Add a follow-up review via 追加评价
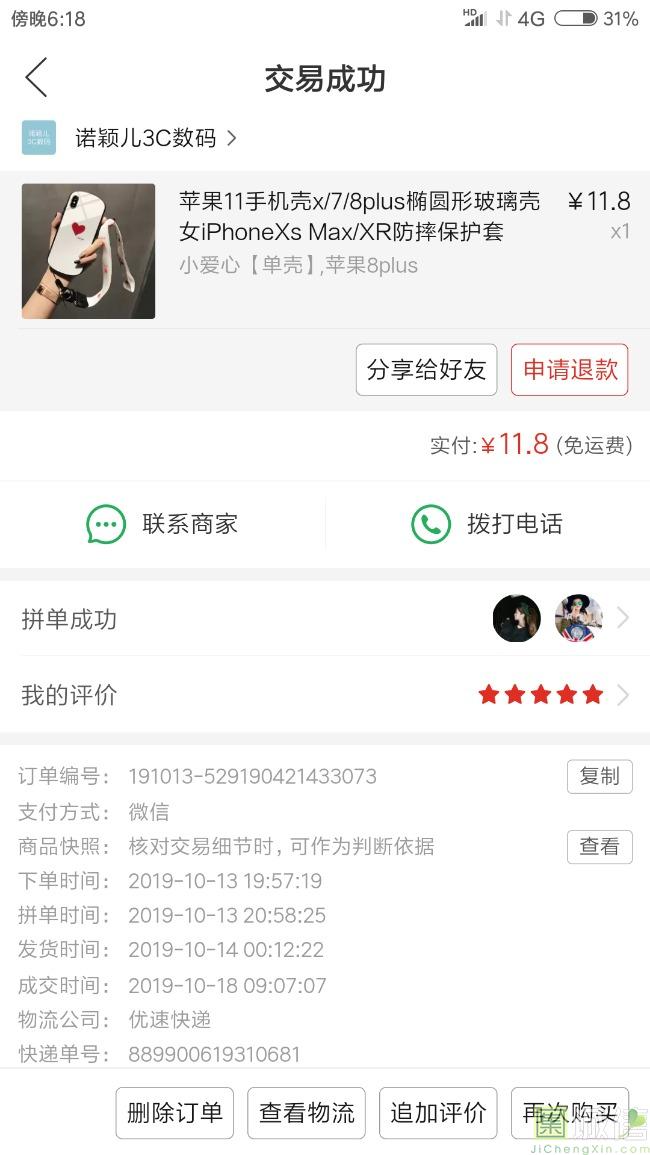 point(438,1112)
